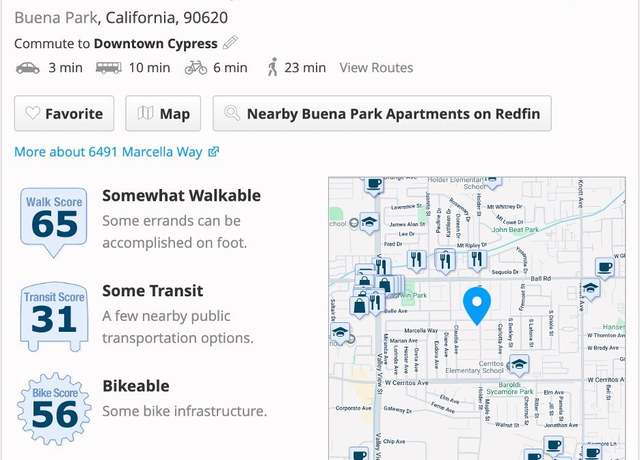Add this address to Favorites
The height and width of the screenshot is (460, 640).
click(x=64, y=114)
